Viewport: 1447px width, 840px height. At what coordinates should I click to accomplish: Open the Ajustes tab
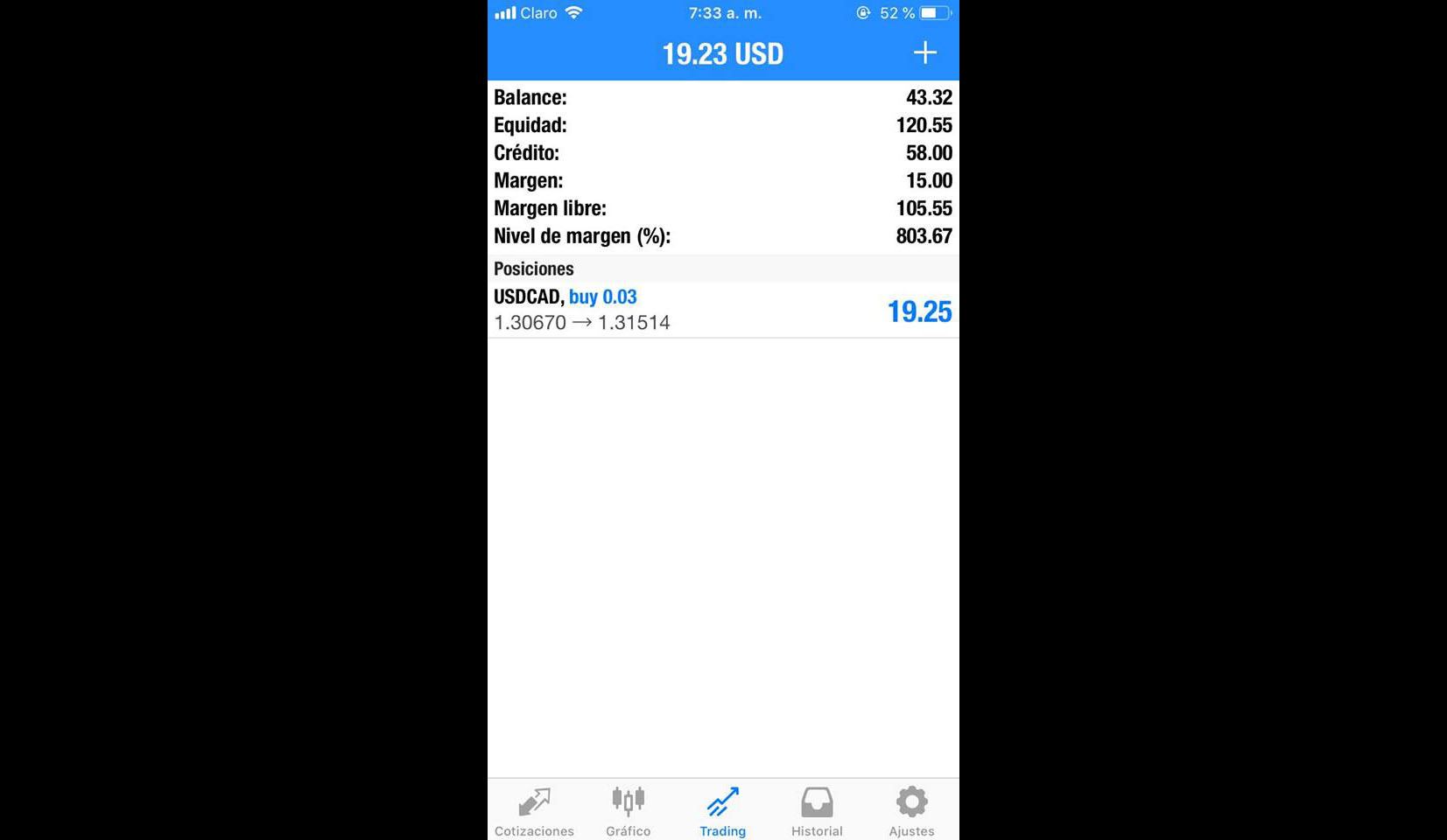click(911, 811)
